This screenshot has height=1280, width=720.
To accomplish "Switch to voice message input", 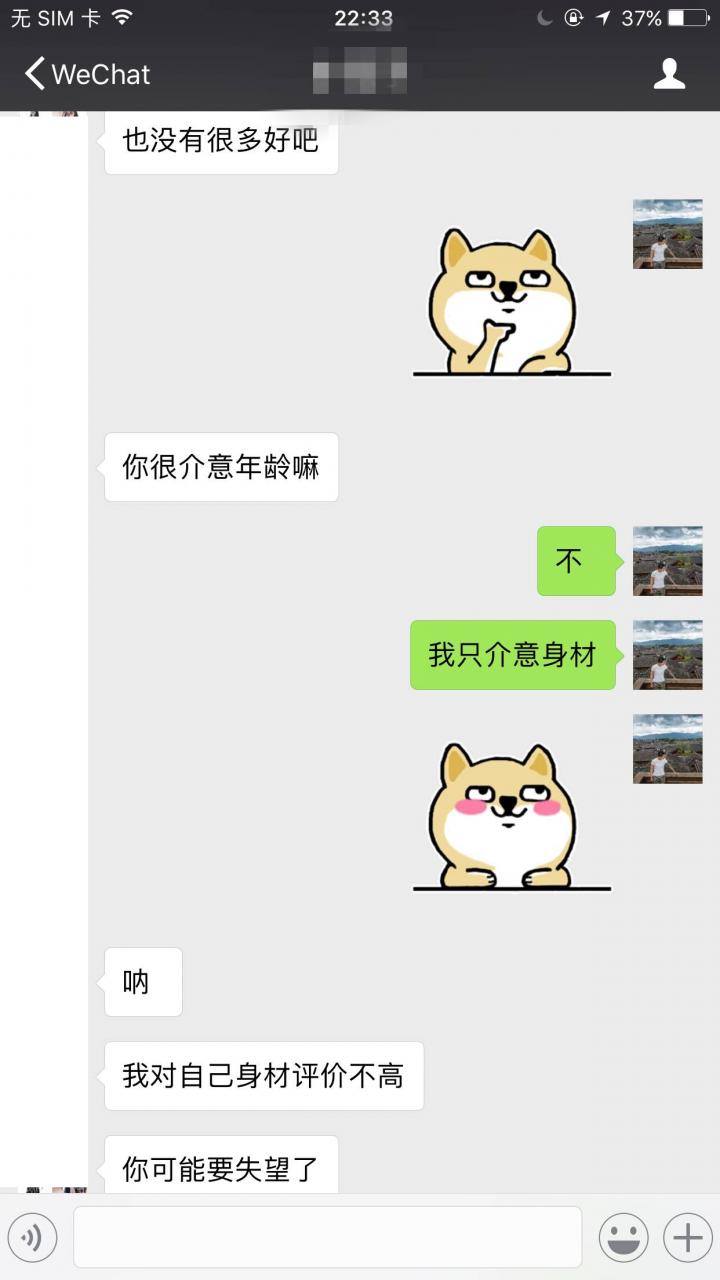I will point(31,1238).
